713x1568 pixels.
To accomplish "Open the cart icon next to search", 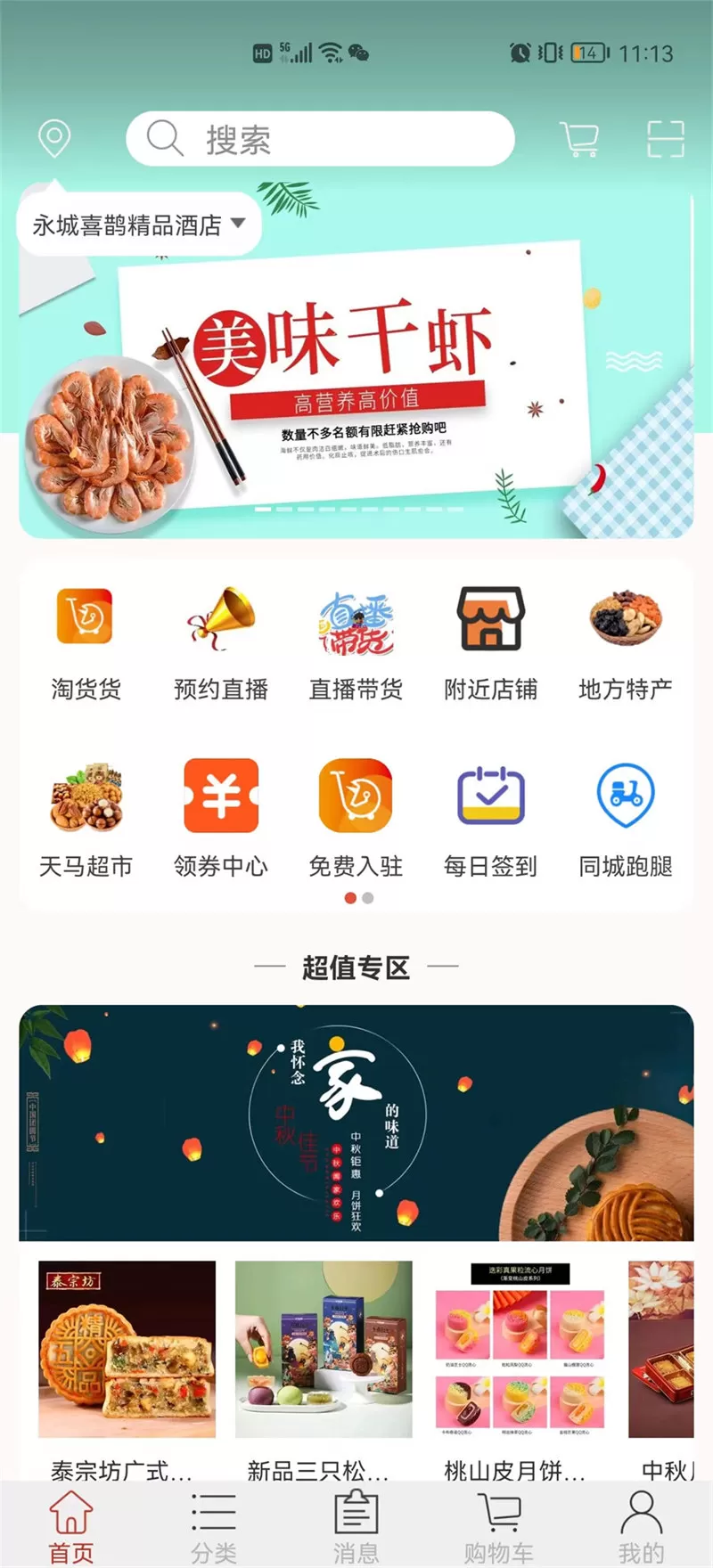I will 579,139.
